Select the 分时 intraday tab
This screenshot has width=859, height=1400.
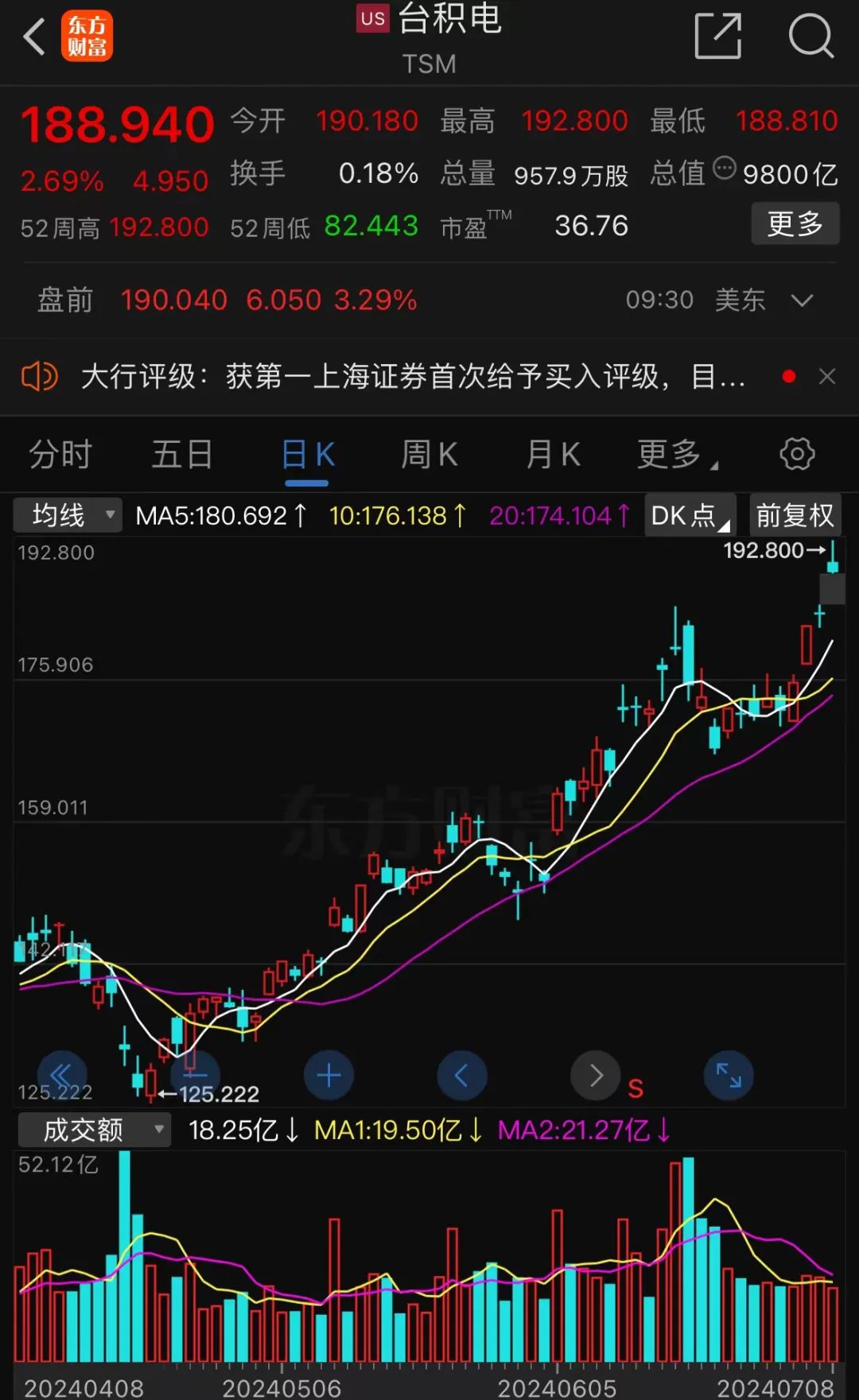click(x=60, y=453)
